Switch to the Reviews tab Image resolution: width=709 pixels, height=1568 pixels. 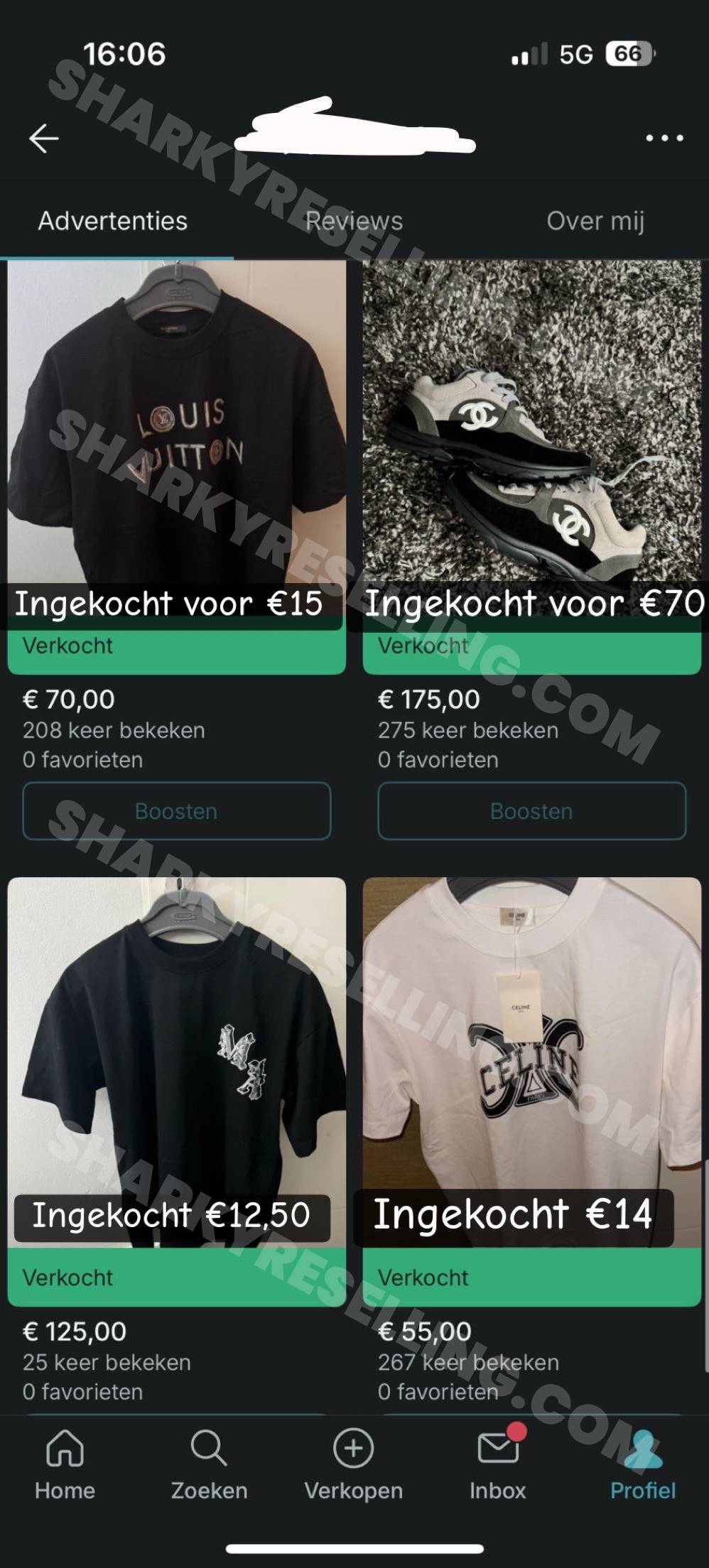354,221
